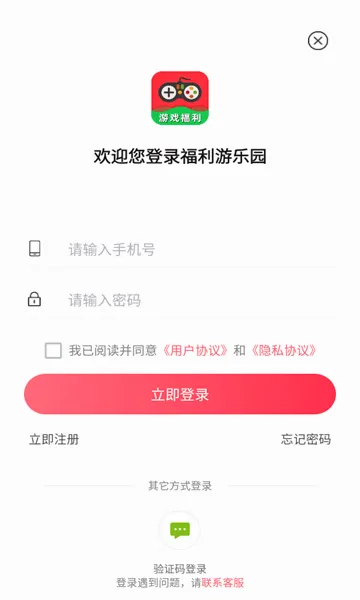360x600 pixels.
Task: Open the 《隐私协议》 link
Action: [284, 351]
